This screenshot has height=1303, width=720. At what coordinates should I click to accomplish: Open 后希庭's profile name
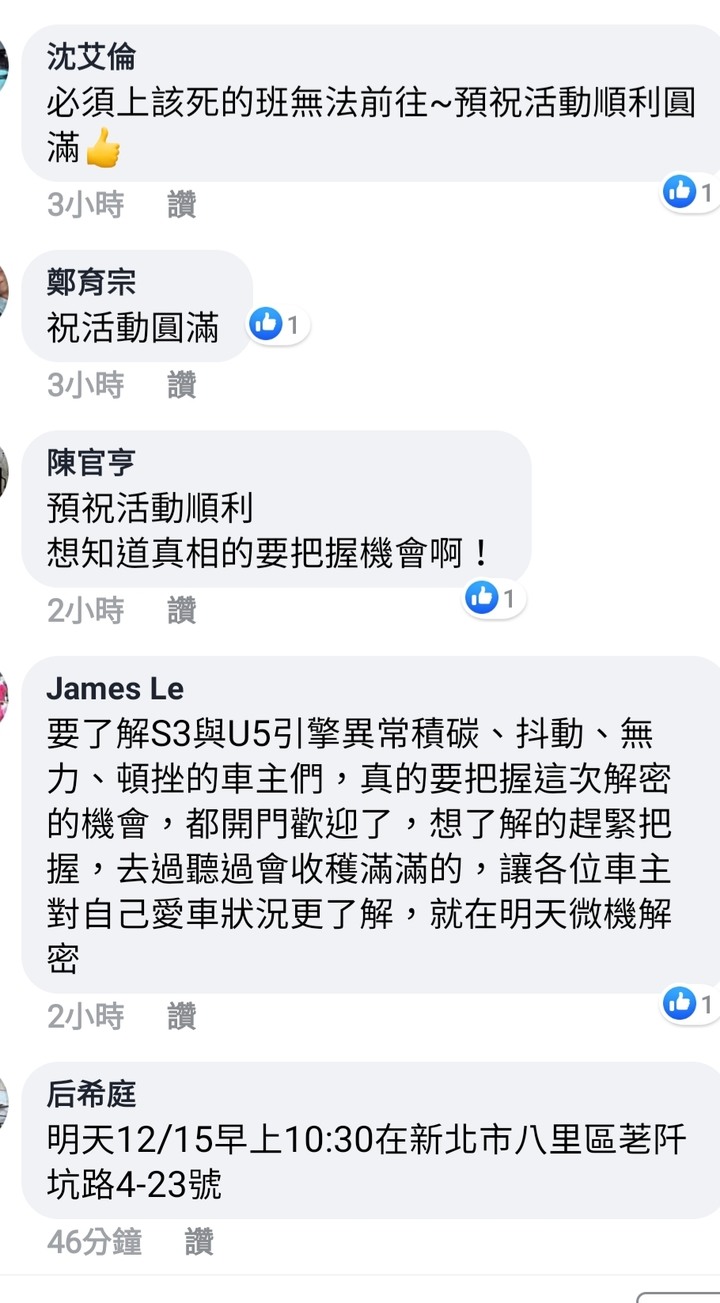click(91, 1094)
